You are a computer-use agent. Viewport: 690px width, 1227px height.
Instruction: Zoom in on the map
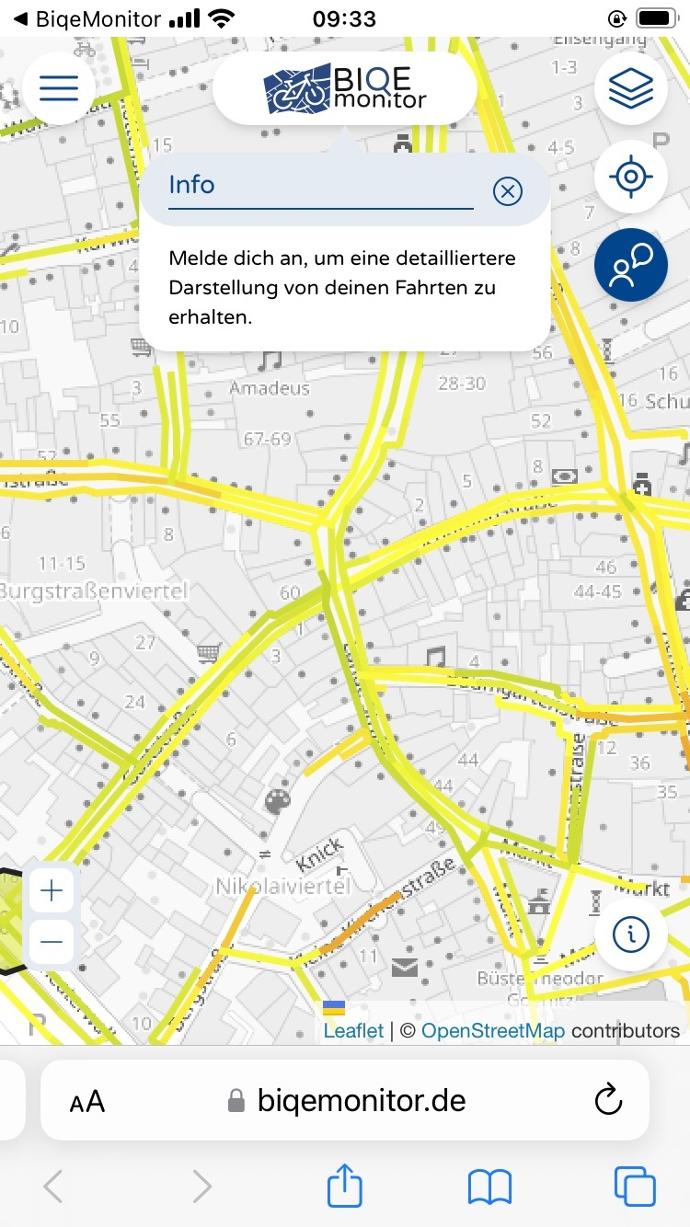[52, 891]
